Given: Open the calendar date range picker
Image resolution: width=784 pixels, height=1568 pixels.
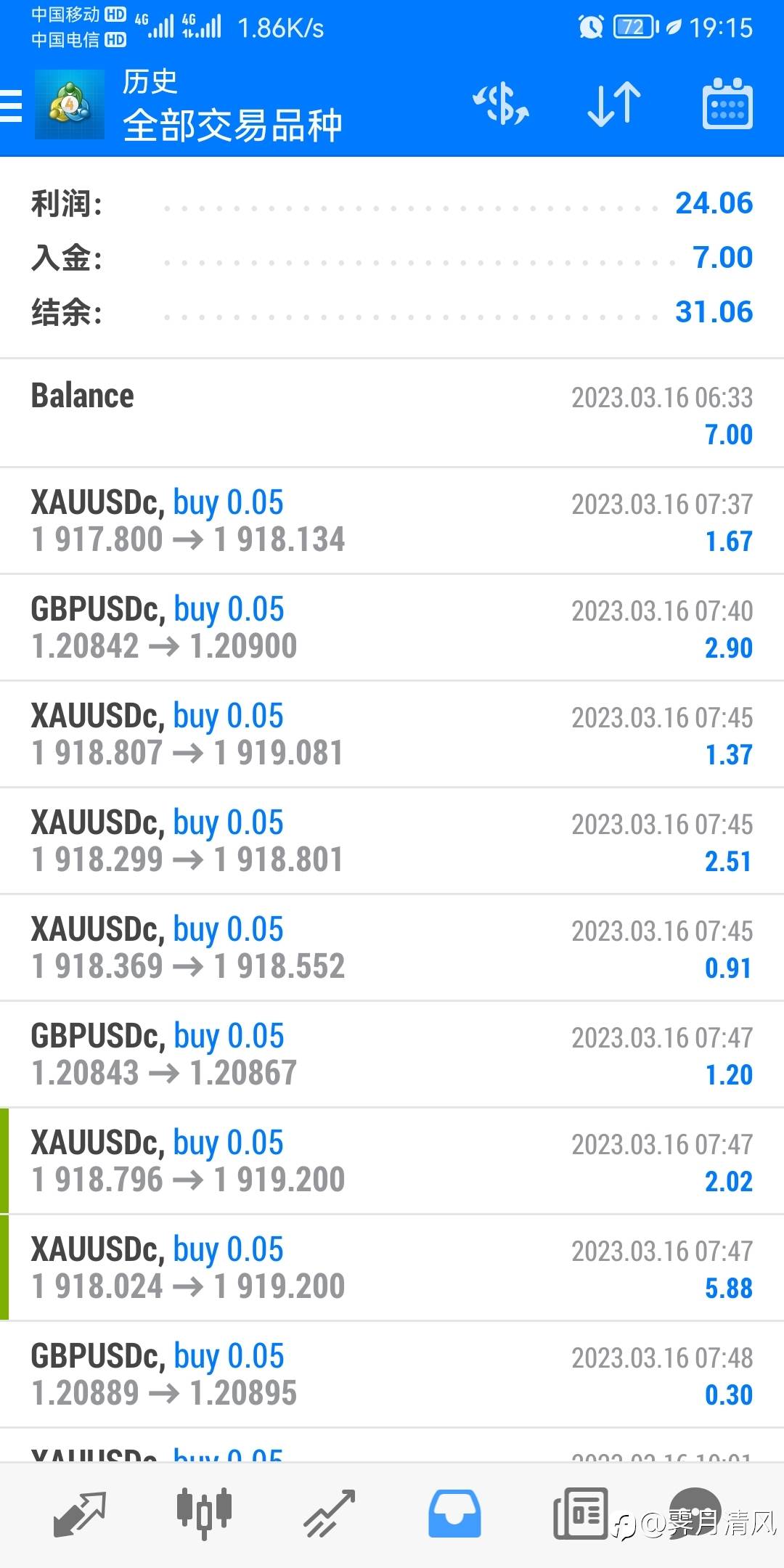Looking at the screenshot, I should coord(727,105).
